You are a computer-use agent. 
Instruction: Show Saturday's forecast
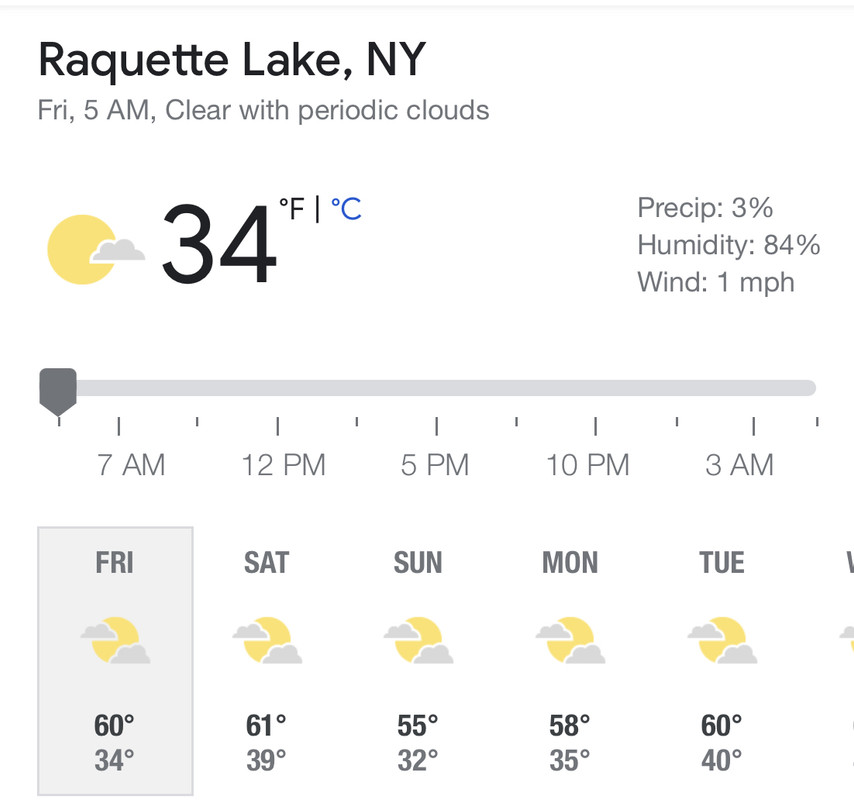266,660
